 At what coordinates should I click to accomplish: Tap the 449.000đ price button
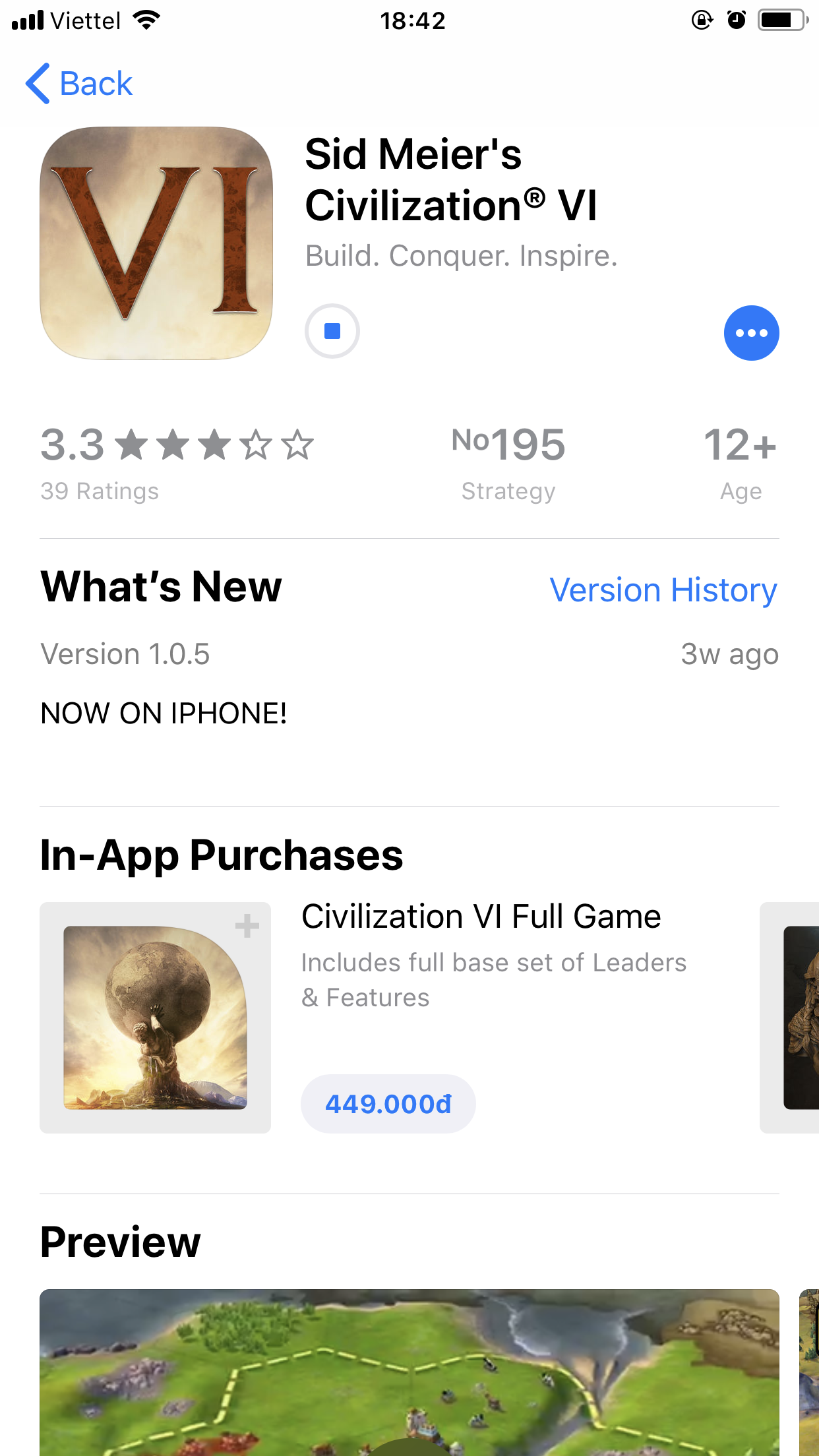click(388, 1104)
